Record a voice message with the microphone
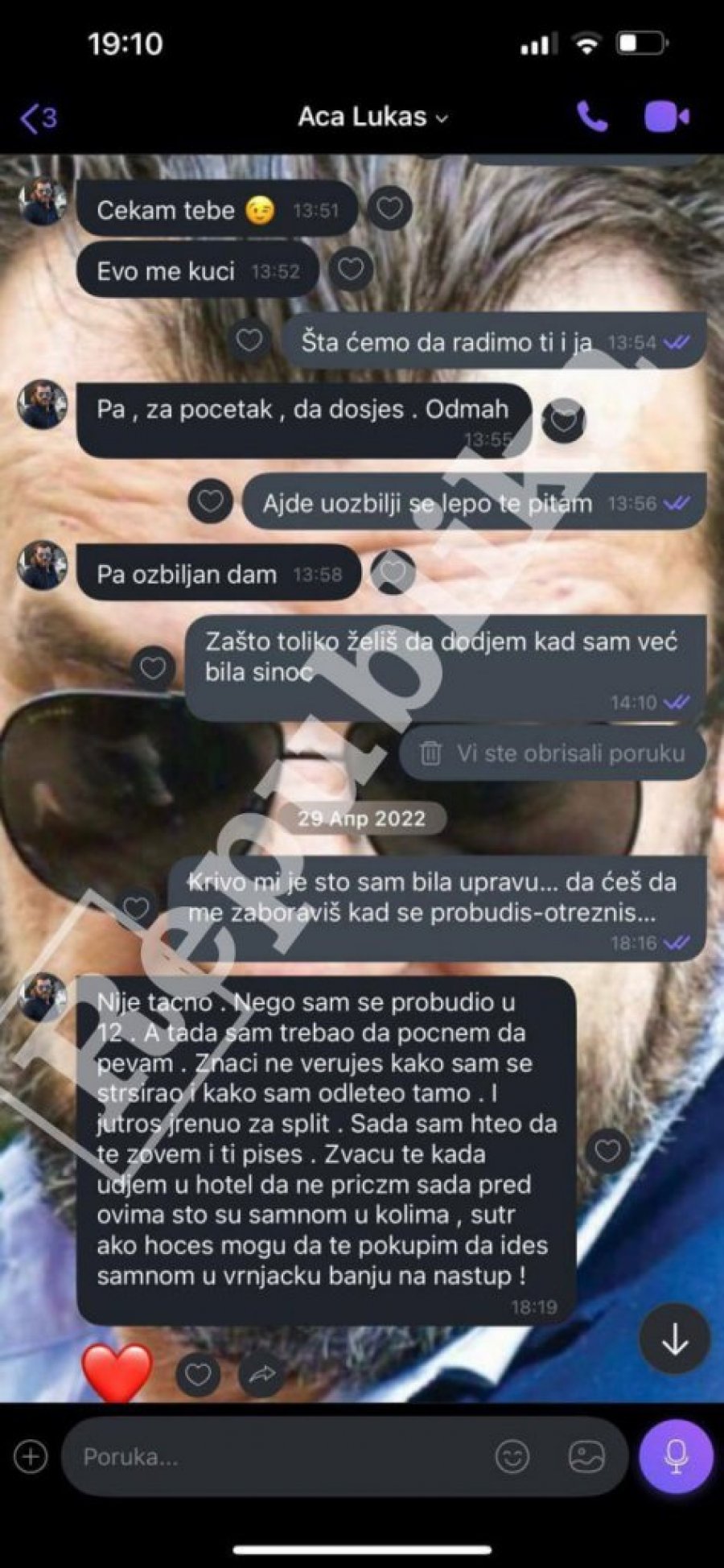Screen dimensions: 724x1568 [676, 1456]
